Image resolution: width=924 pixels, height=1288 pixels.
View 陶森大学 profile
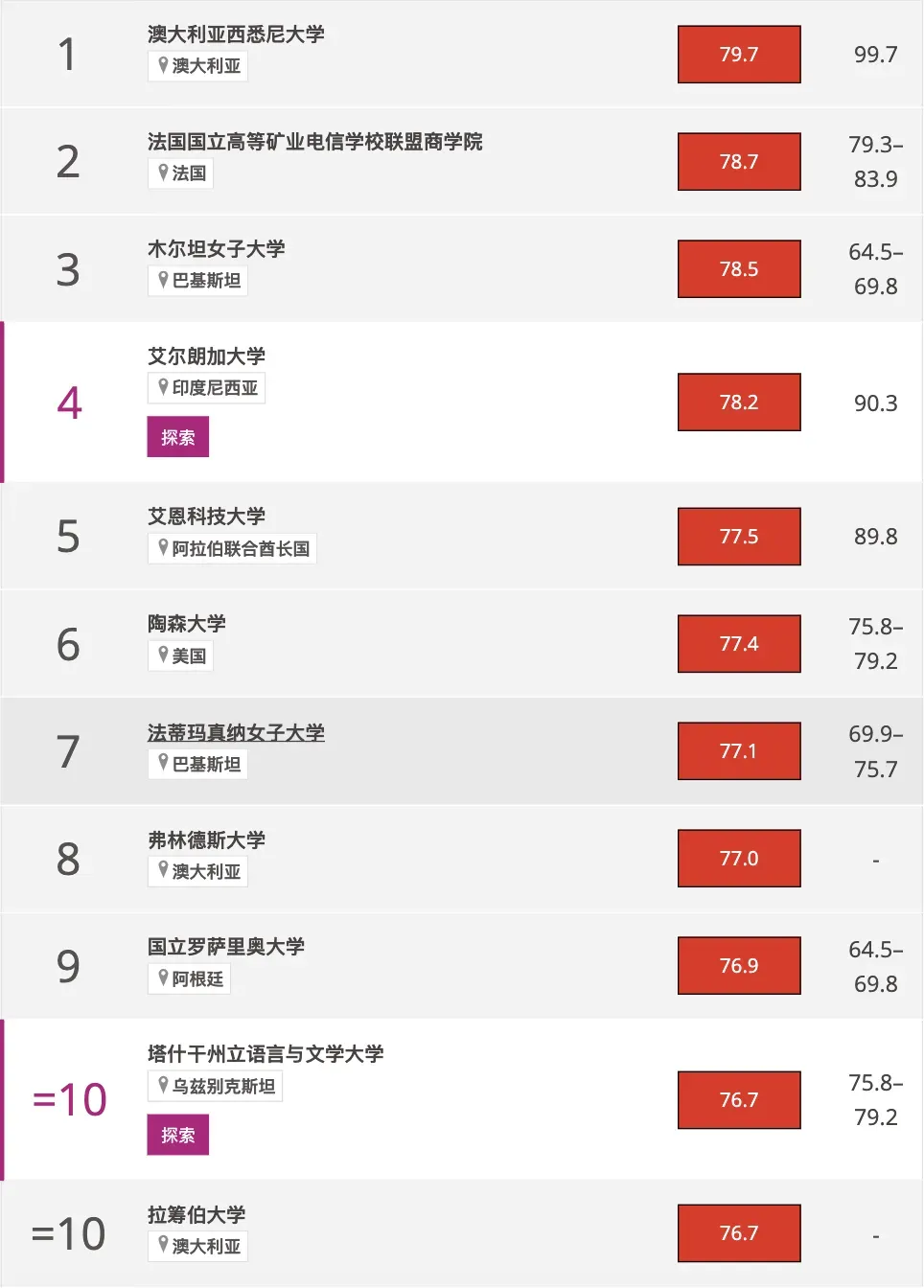pyautogui.click(x=187, y=624)
